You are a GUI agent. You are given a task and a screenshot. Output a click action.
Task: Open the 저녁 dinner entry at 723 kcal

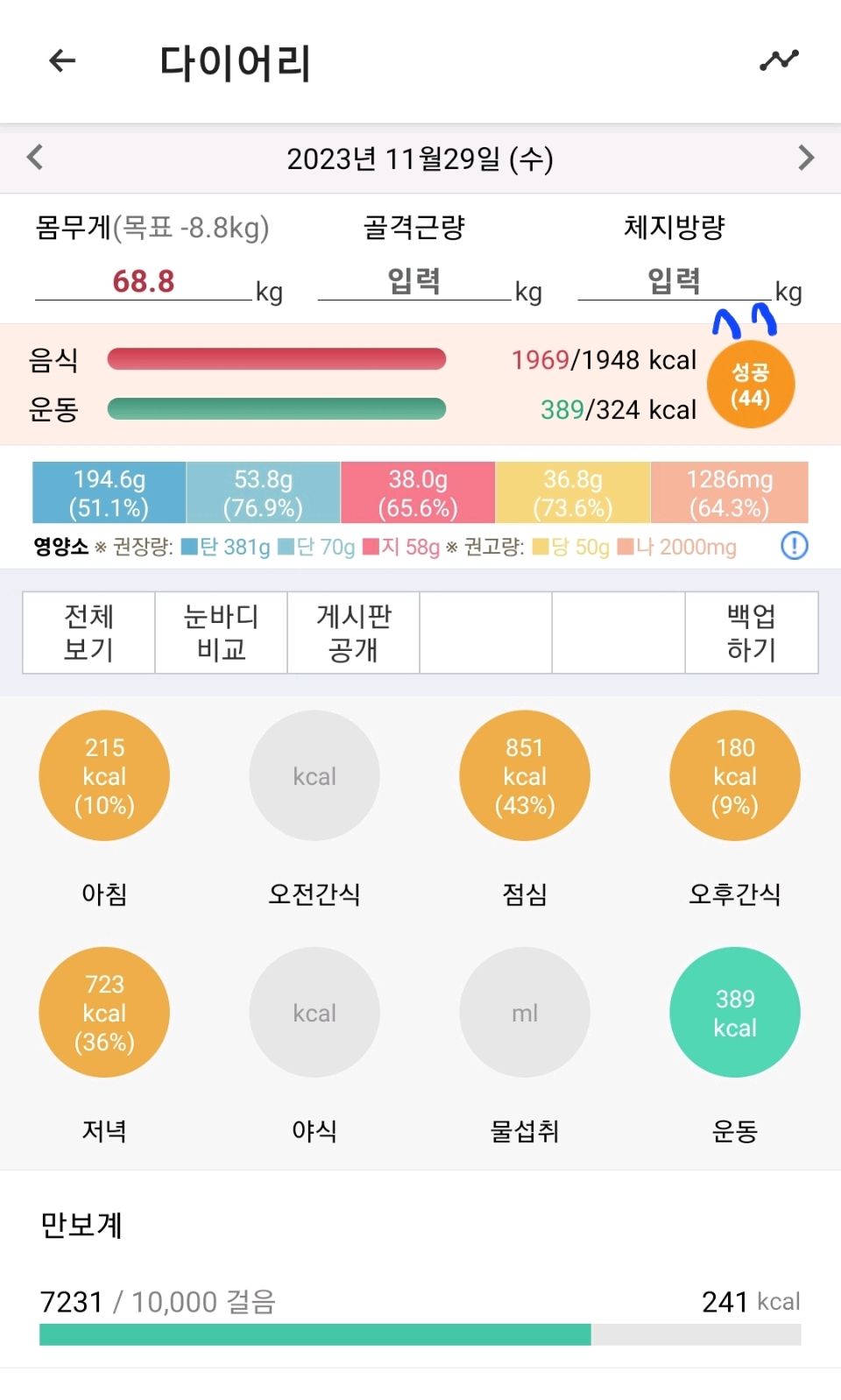click(x=104, y=1013)
